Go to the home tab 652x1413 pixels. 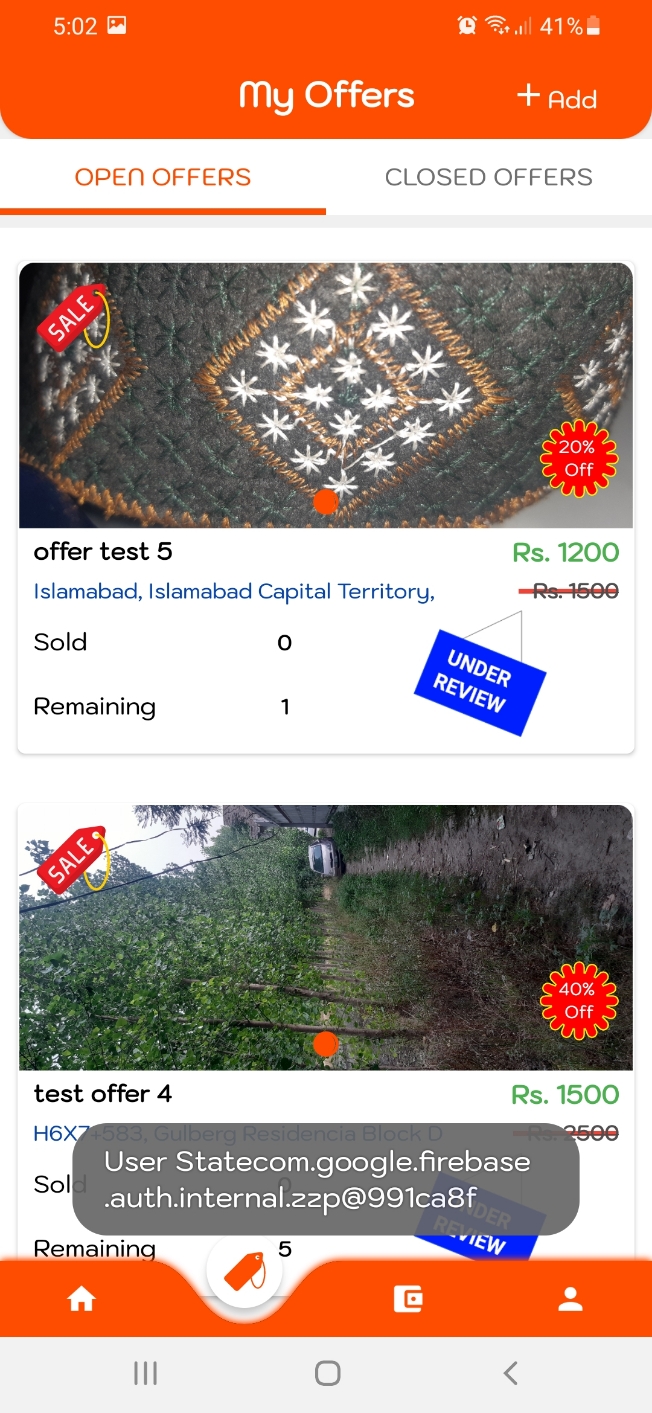[x=81, y=1299]
